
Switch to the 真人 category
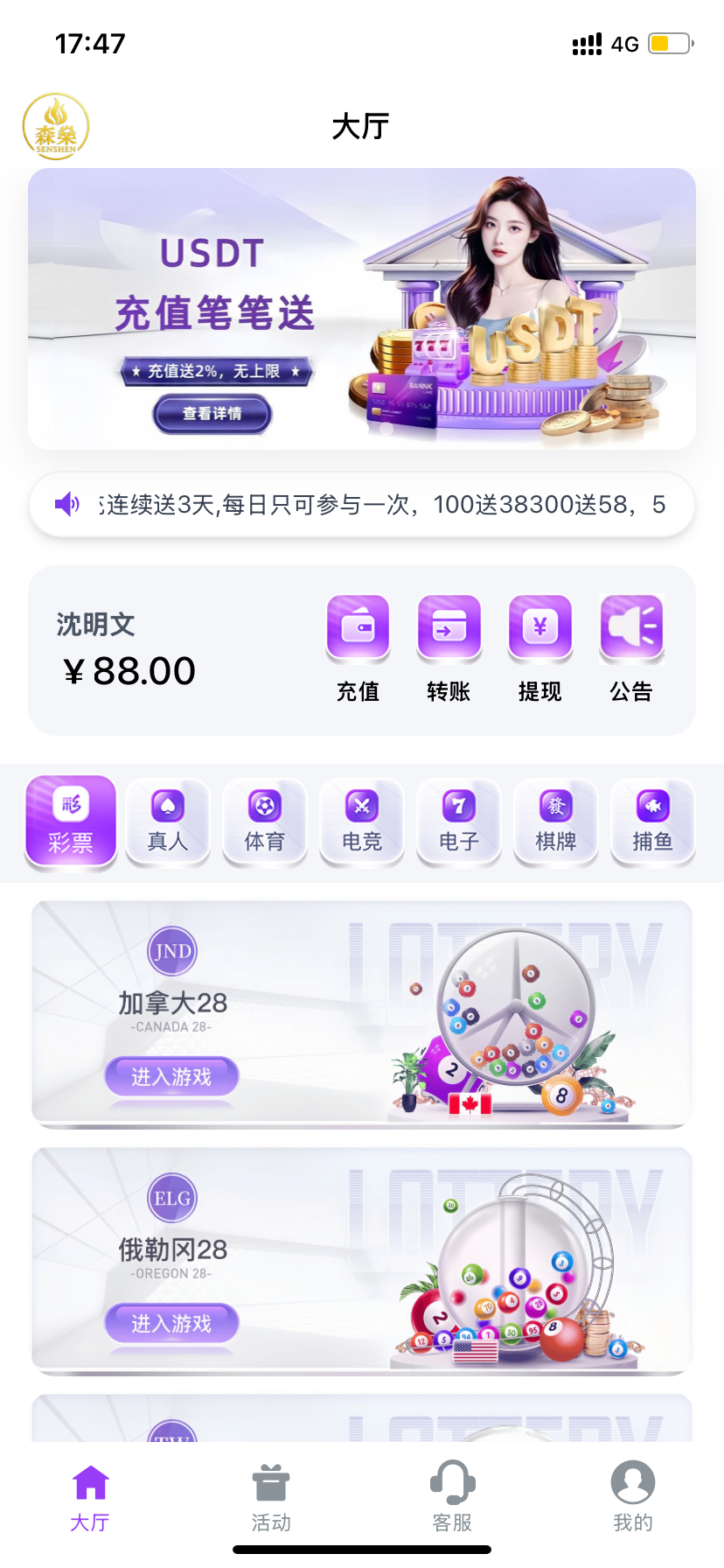tap(168, 822)
